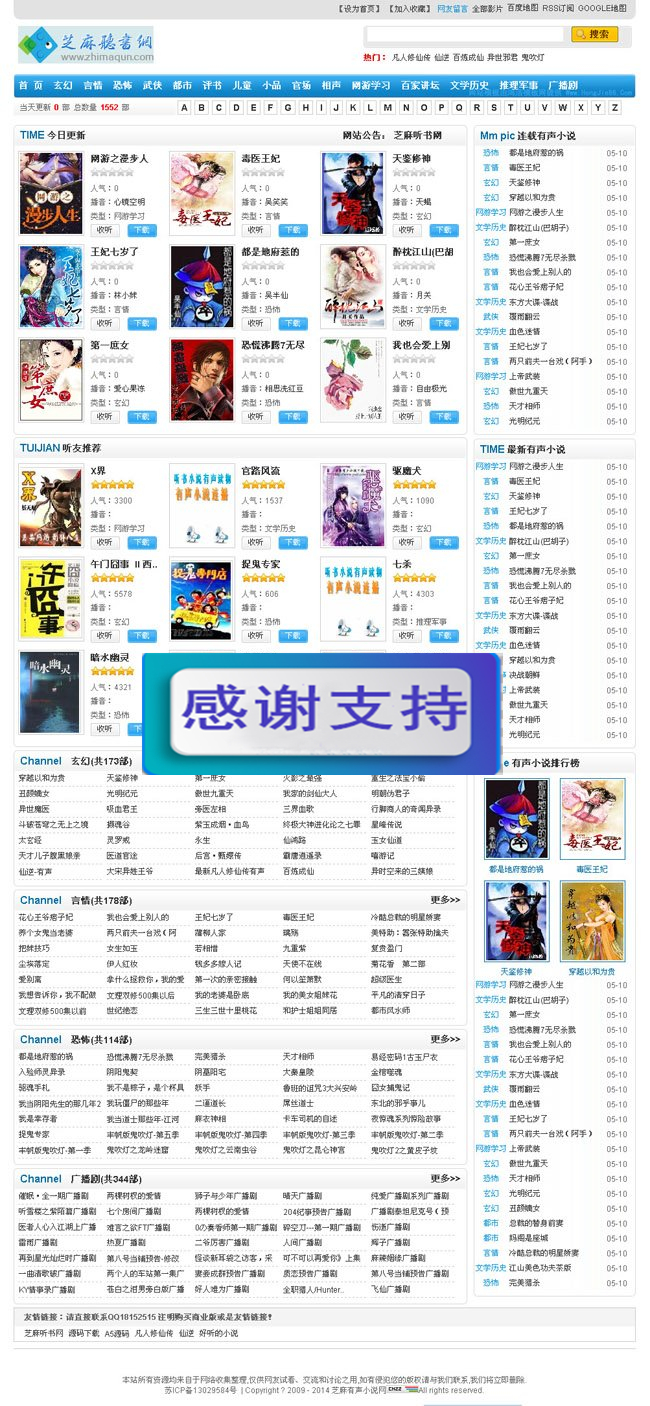Tap 下载 button for 毒医王妃

292,230
